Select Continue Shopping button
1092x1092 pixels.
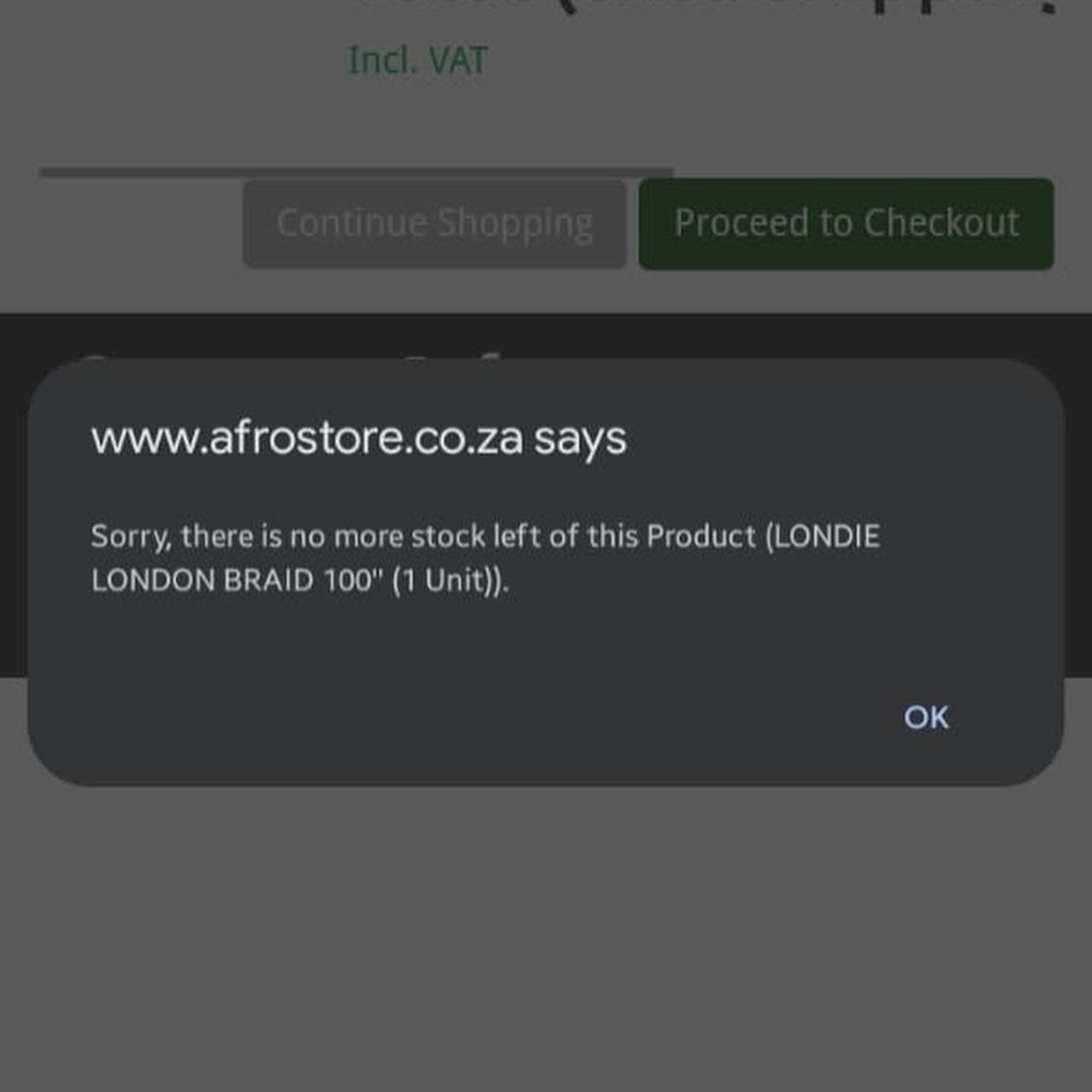click(434, 224)
